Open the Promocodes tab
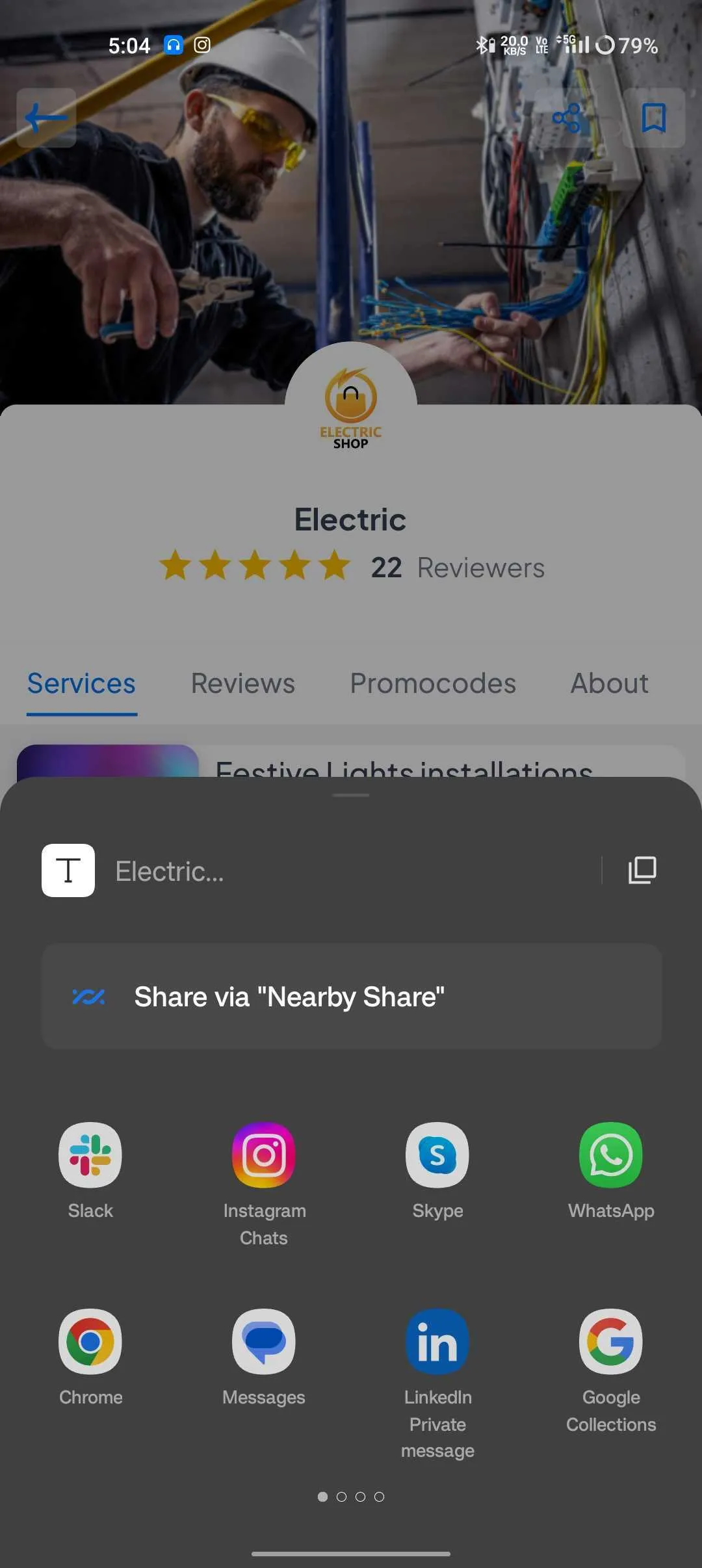The height and width of the screenshot is (1568, 702). click(433, 683)
